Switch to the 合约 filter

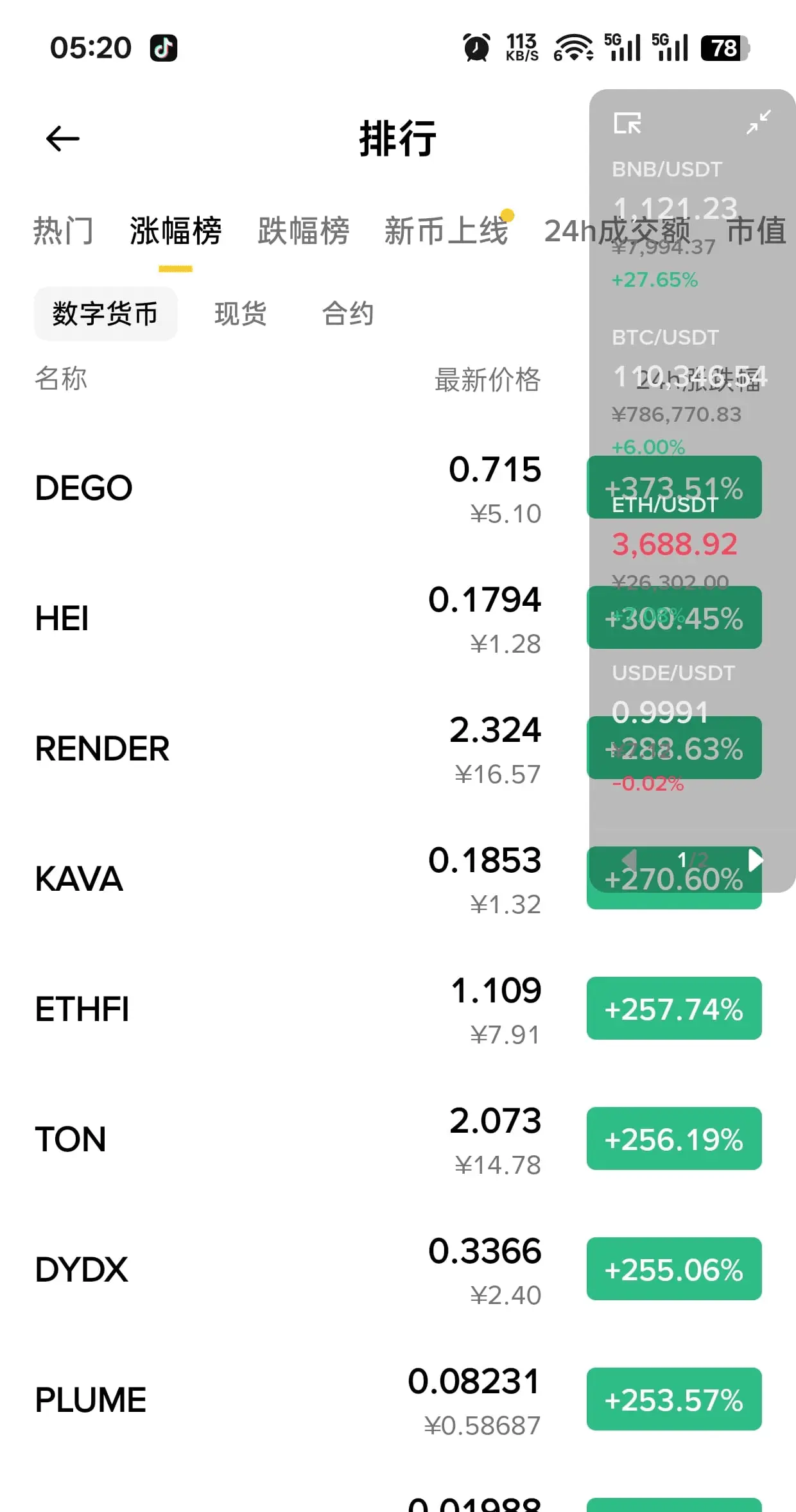point(347,314)
